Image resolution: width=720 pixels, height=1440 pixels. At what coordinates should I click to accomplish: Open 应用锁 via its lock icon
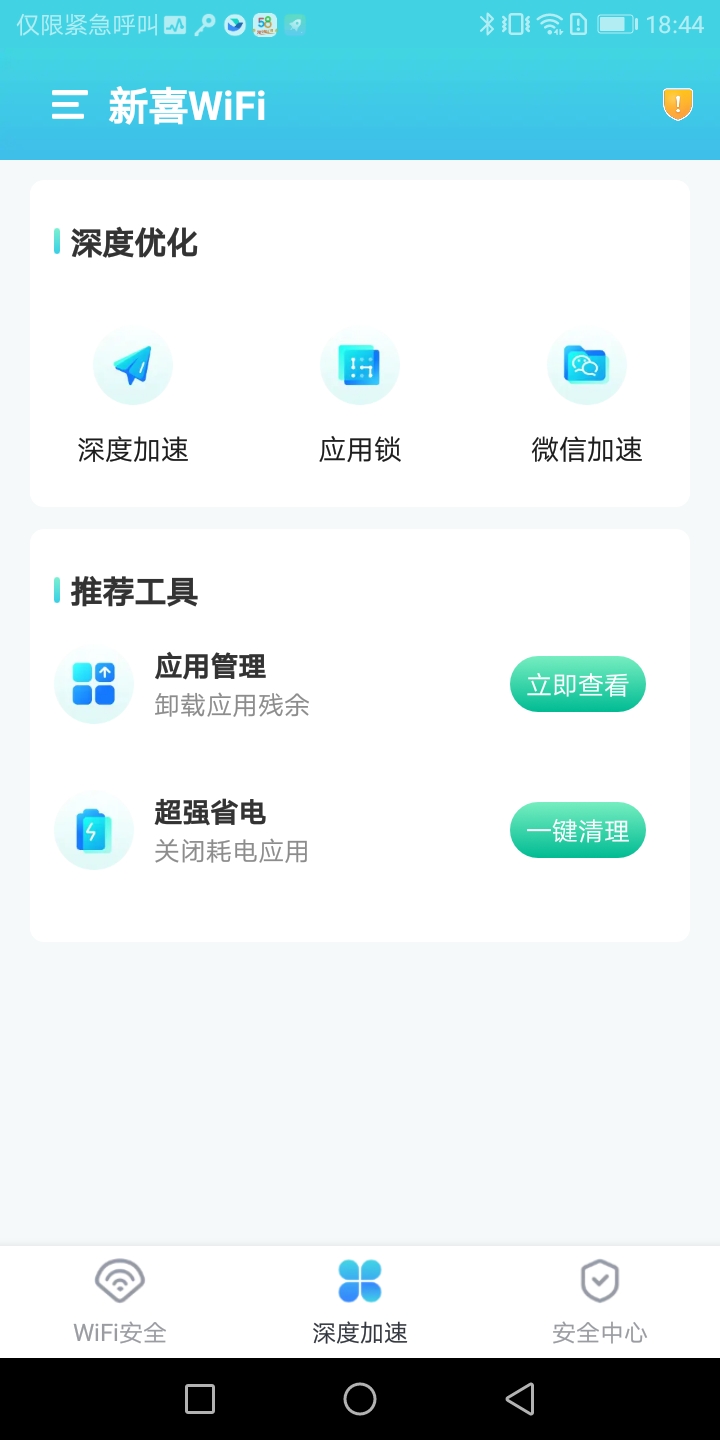pyautogui.click(x=359, y=366)
